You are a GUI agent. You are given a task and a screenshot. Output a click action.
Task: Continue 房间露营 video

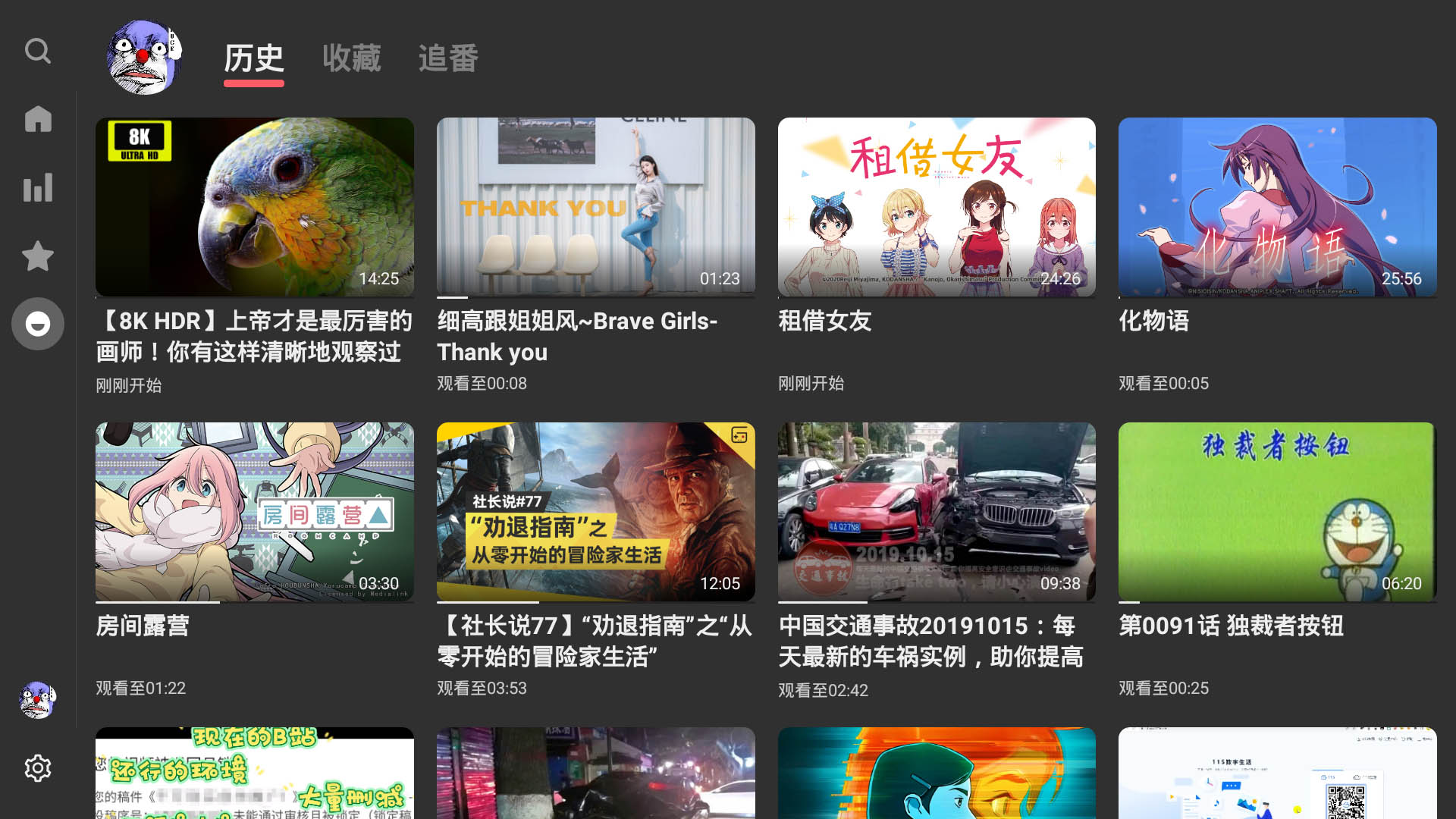(x=254, y=512)
